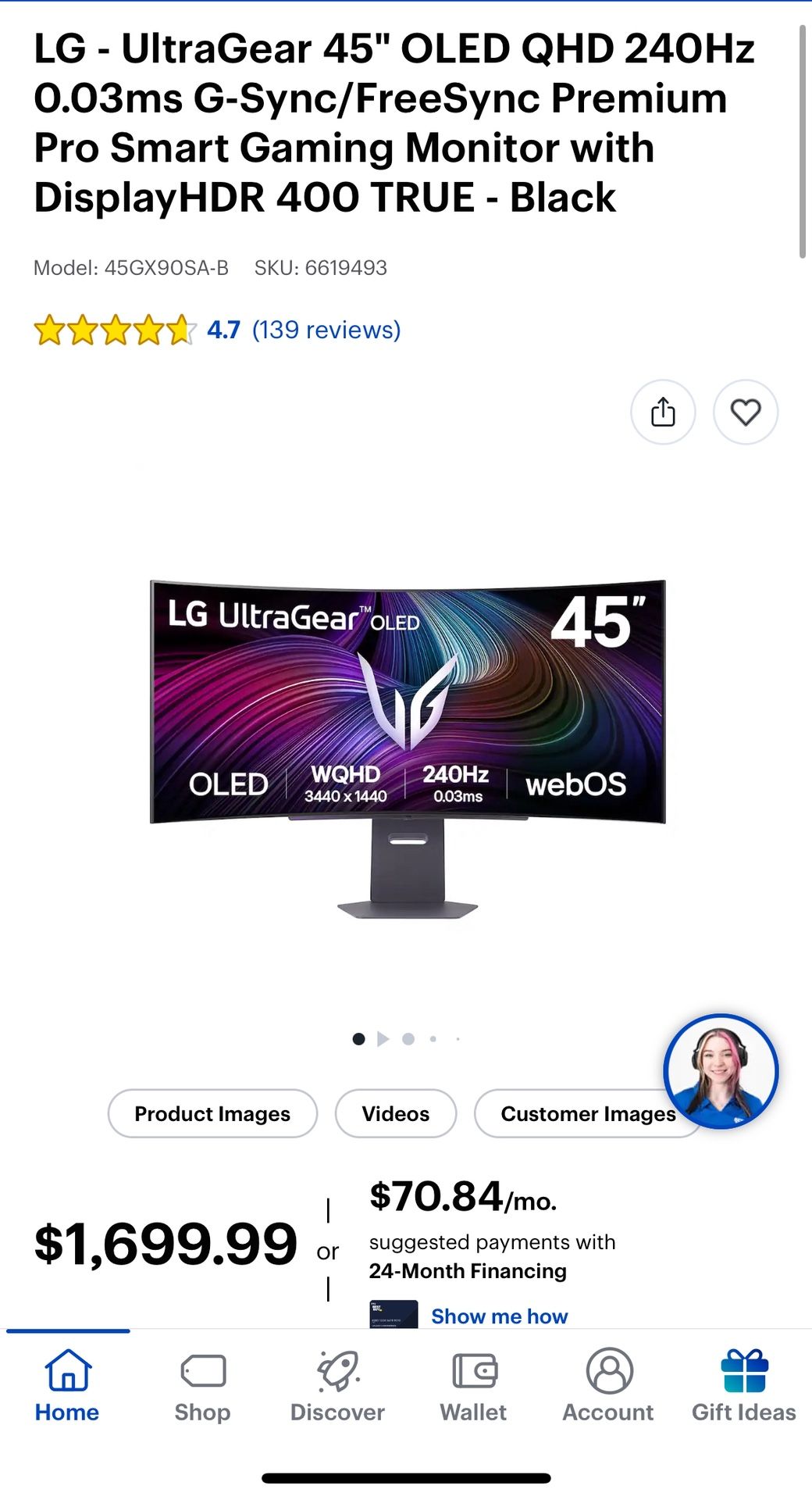Tap the Best Buy credit card icon
Screen dimensions: 812x1500
394,1316
